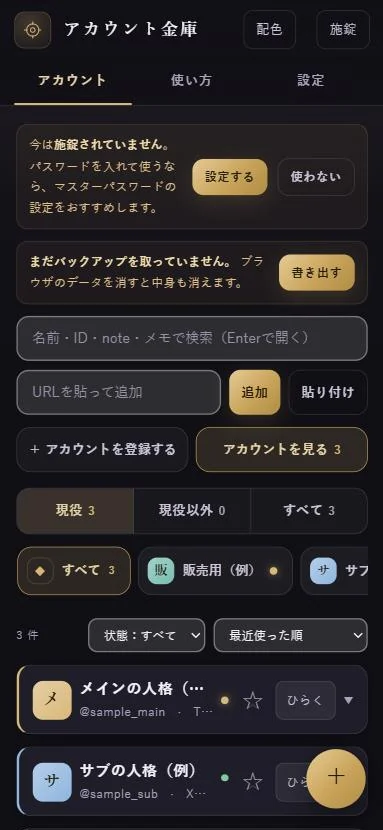Switch to the 使い方 tab

tap(192, 80)
